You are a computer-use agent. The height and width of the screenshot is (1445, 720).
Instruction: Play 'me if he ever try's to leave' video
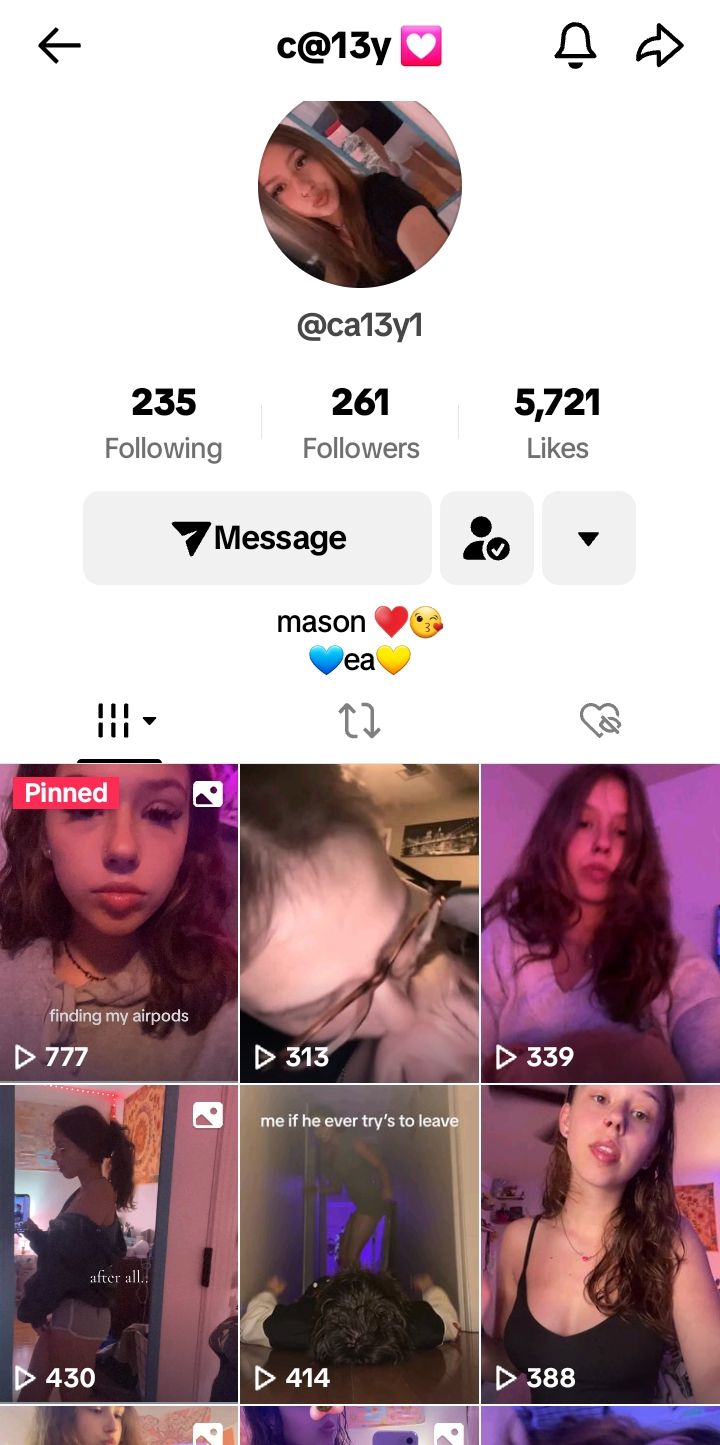(360, 1243)
